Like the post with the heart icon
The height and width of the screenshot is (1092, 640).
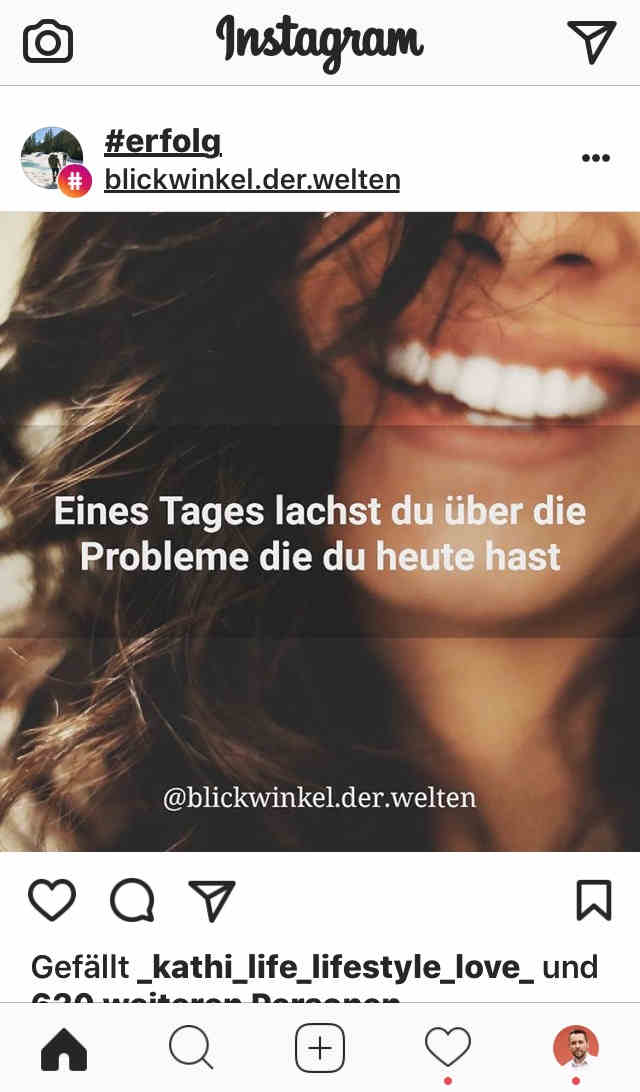(x=52, y=900)
